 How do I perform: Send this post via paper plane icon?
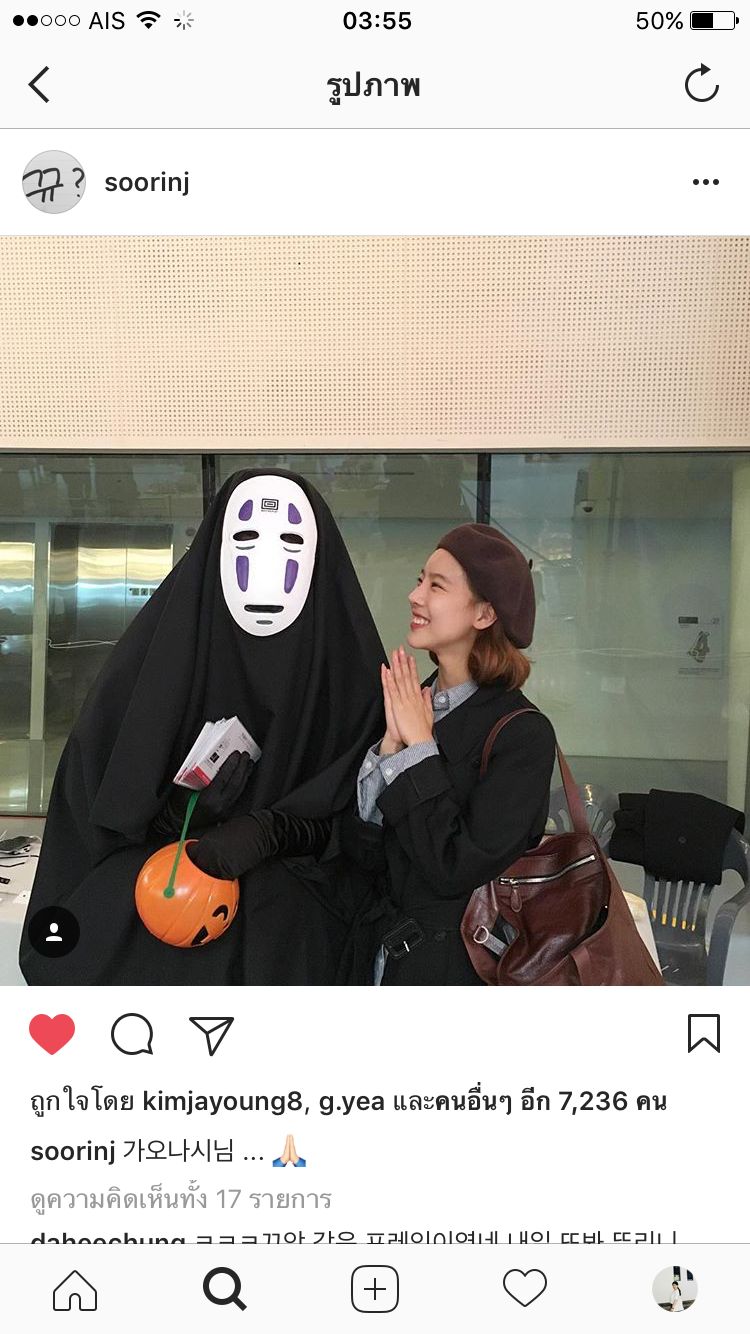tap(211, 1035)
